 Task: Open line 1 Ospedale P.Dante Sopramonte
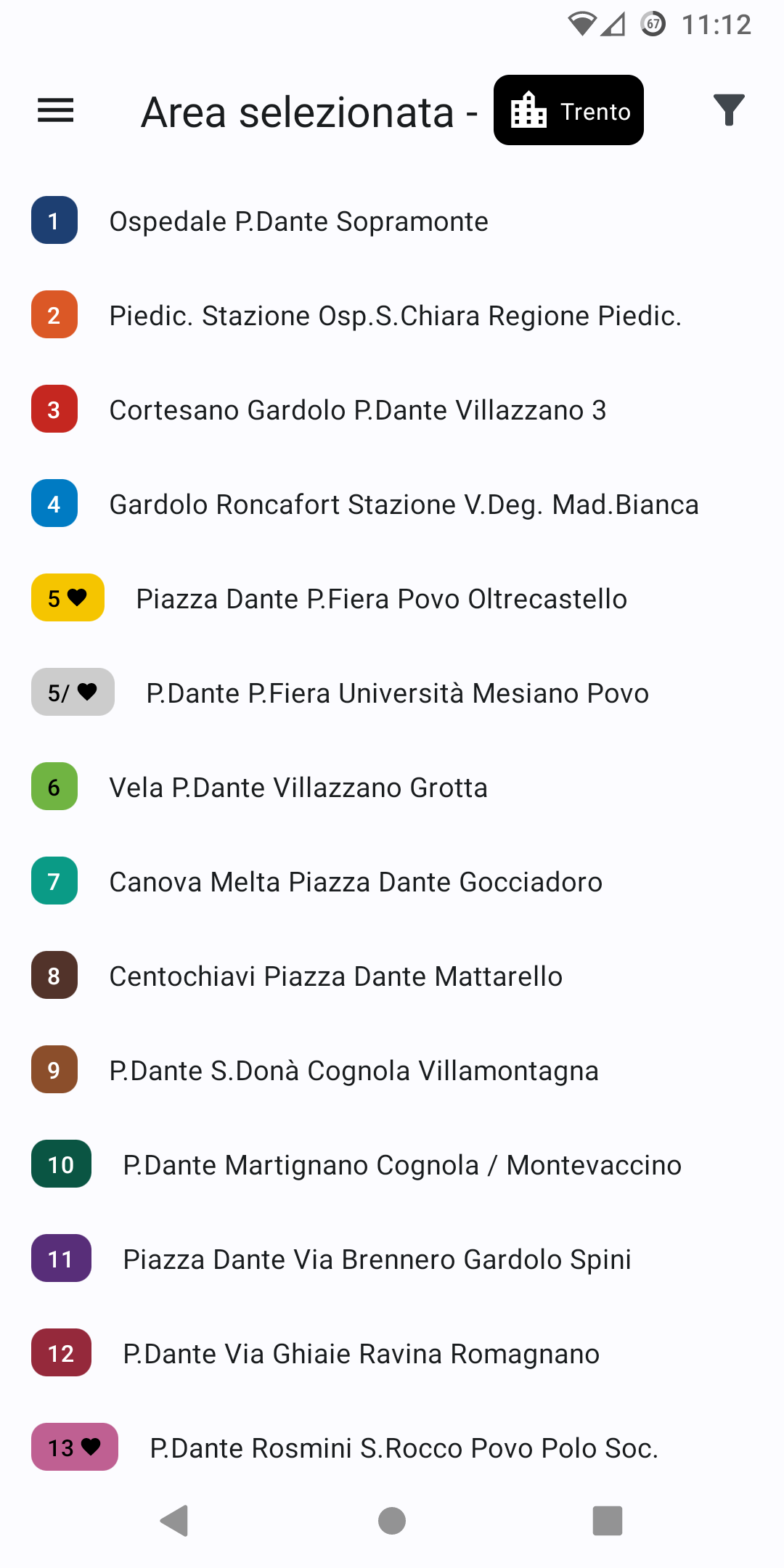tap(298, 221)
